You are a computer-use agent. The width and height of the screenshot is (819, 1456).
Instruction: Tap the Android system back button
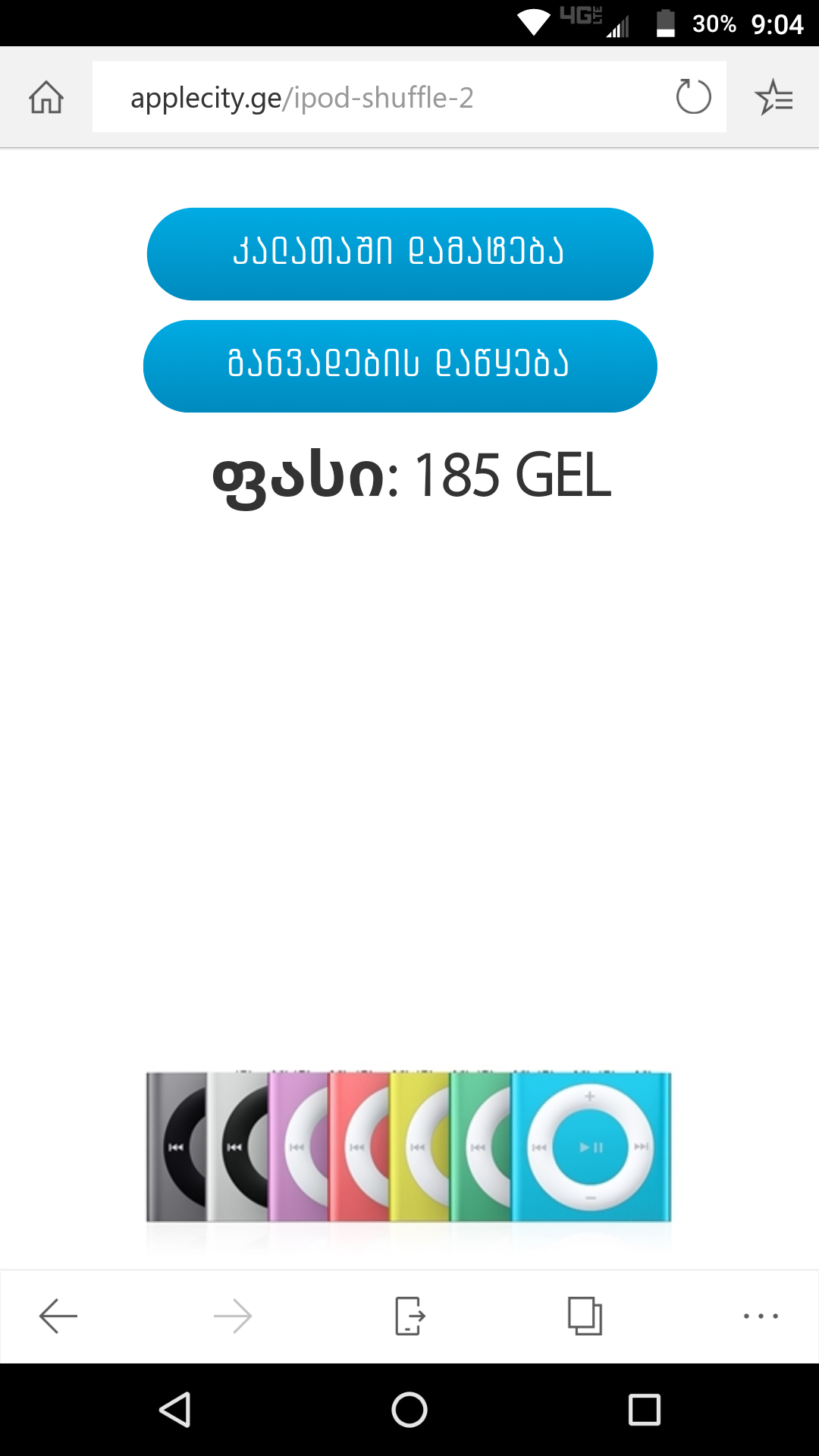tap(175, 1410)
